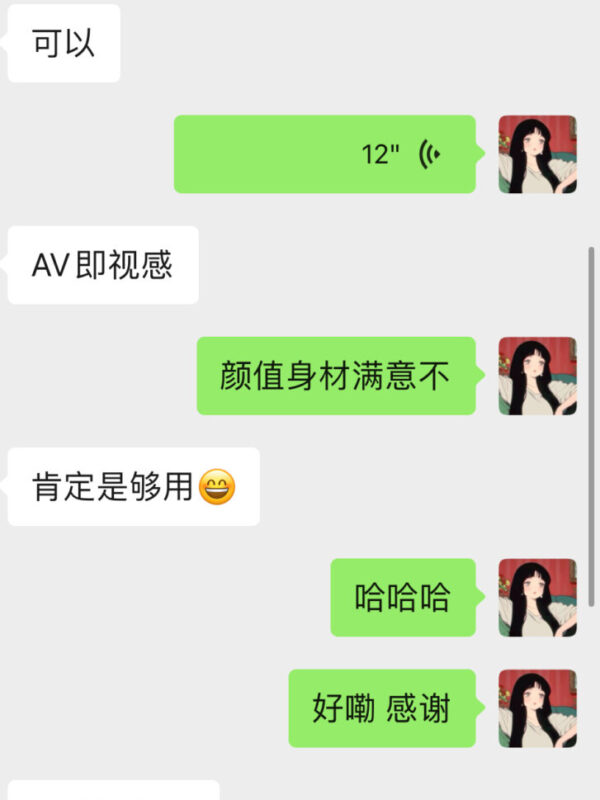Play the 12-second voice message
This screenshot has width=600, height=800.
325,154
